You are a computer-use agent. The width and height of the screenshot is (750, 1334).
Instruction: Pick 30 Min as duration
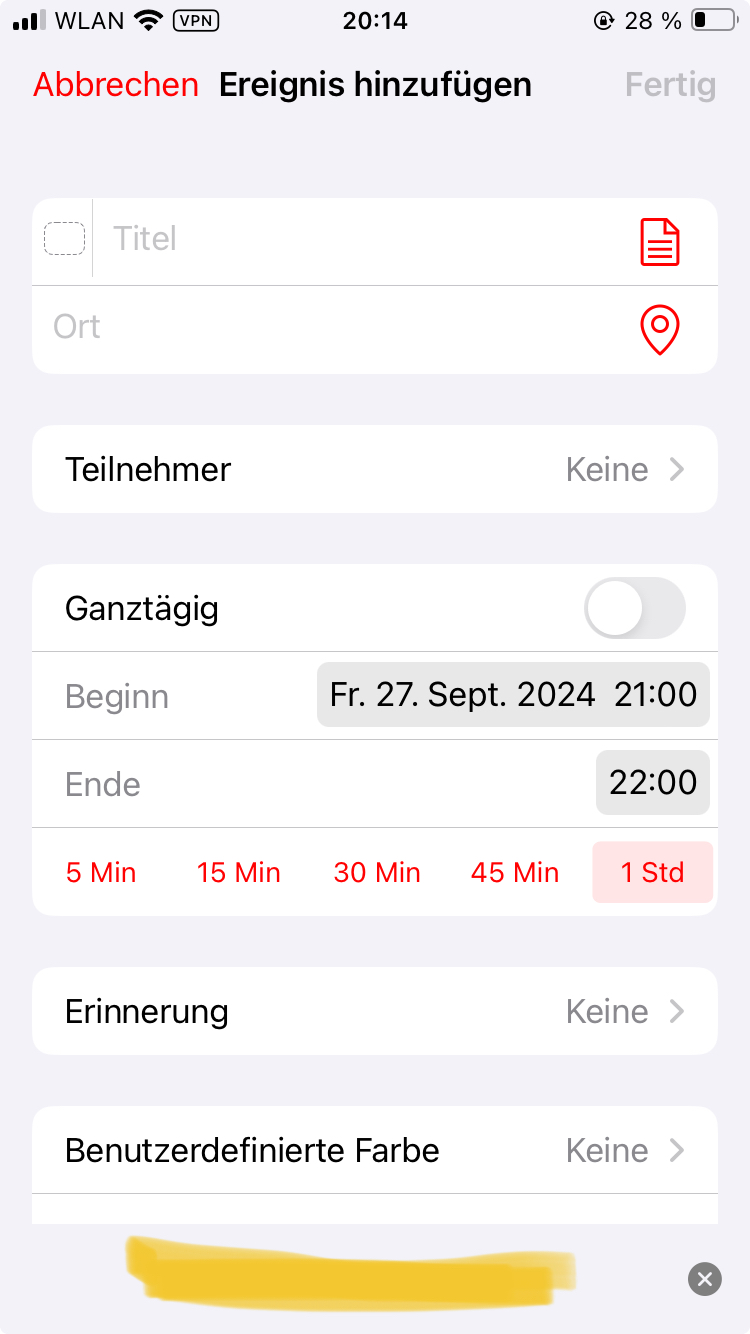click(x=377, y=873)
